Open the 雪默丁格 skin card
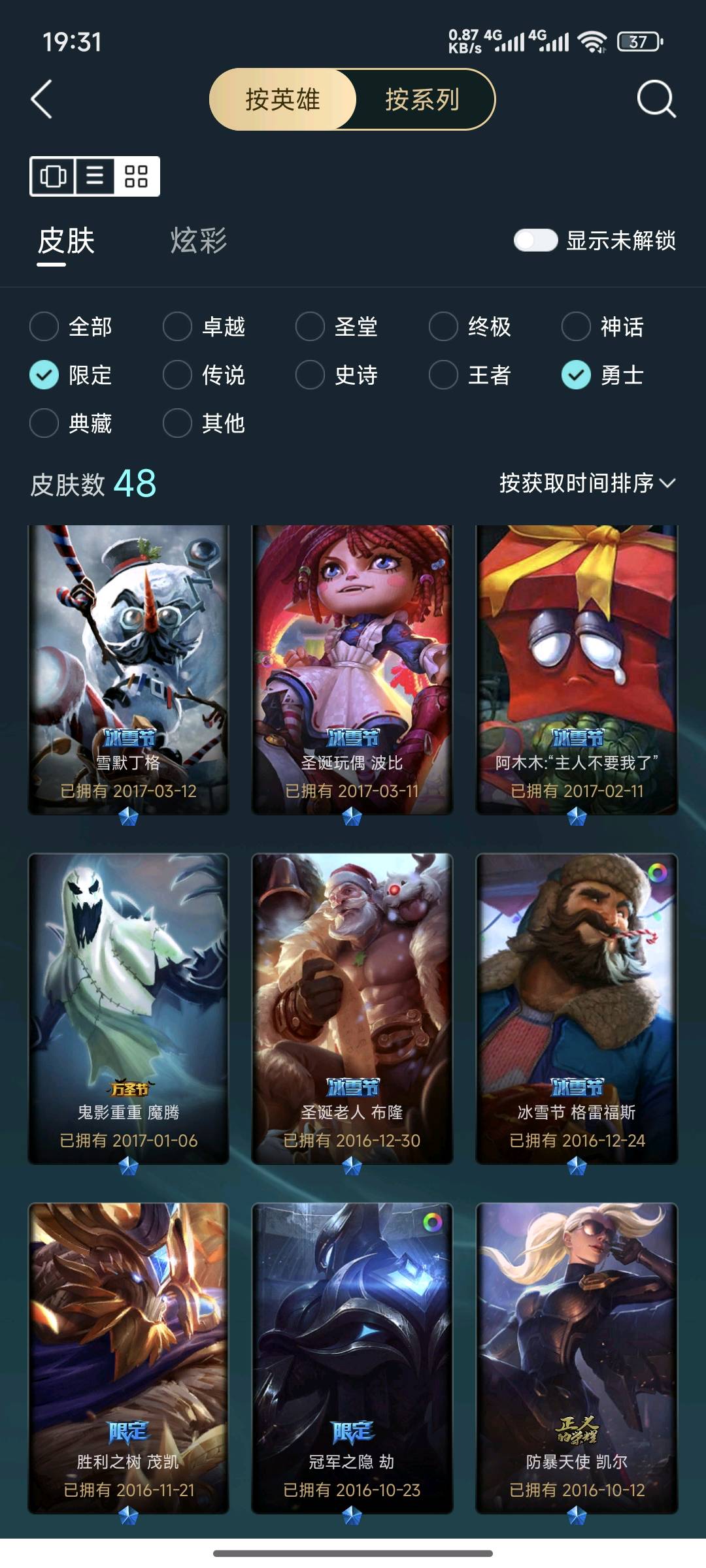 tap(128, 670)
